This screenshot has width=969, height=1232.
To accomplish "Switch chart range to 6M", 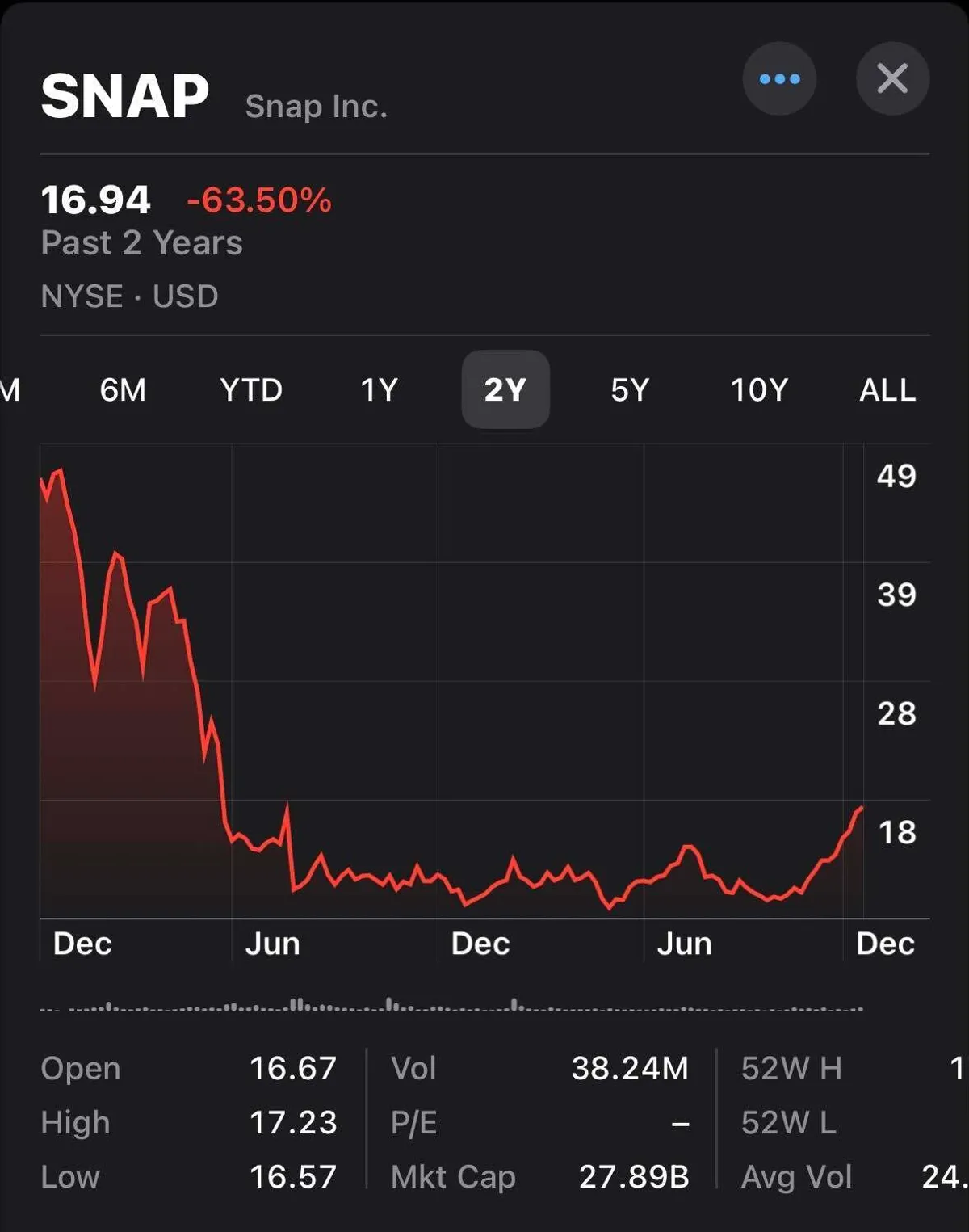I will coord(123,390).
